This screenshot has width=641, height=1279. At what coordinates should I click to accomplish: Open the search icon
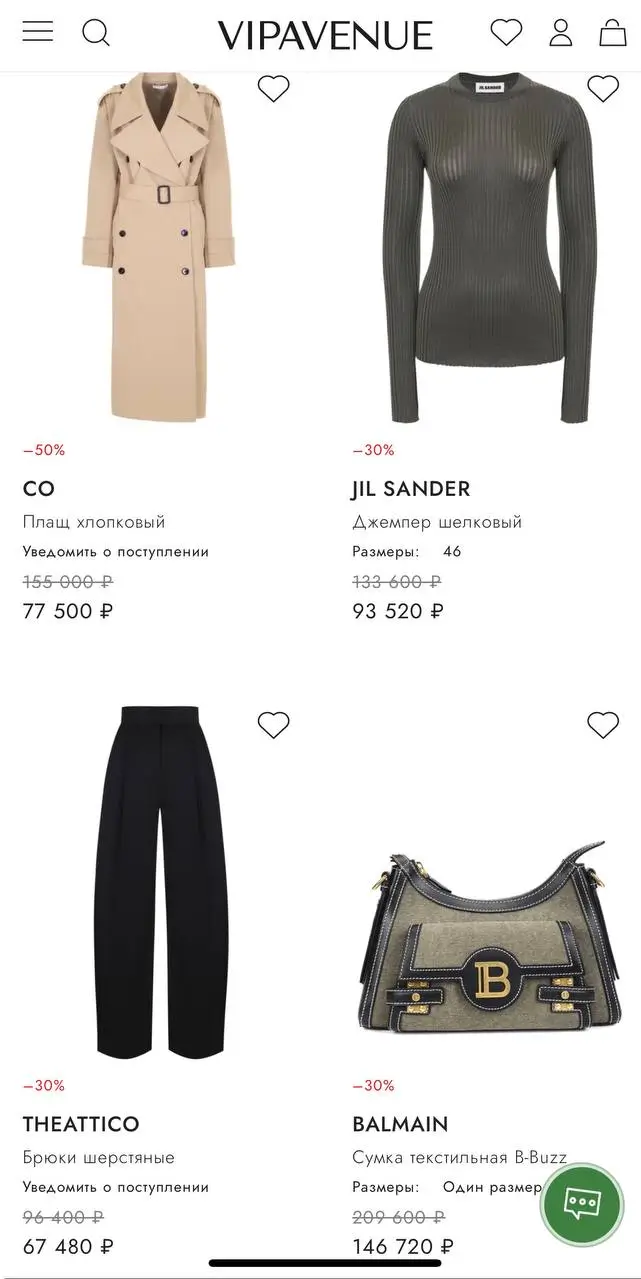pos(96,32)
